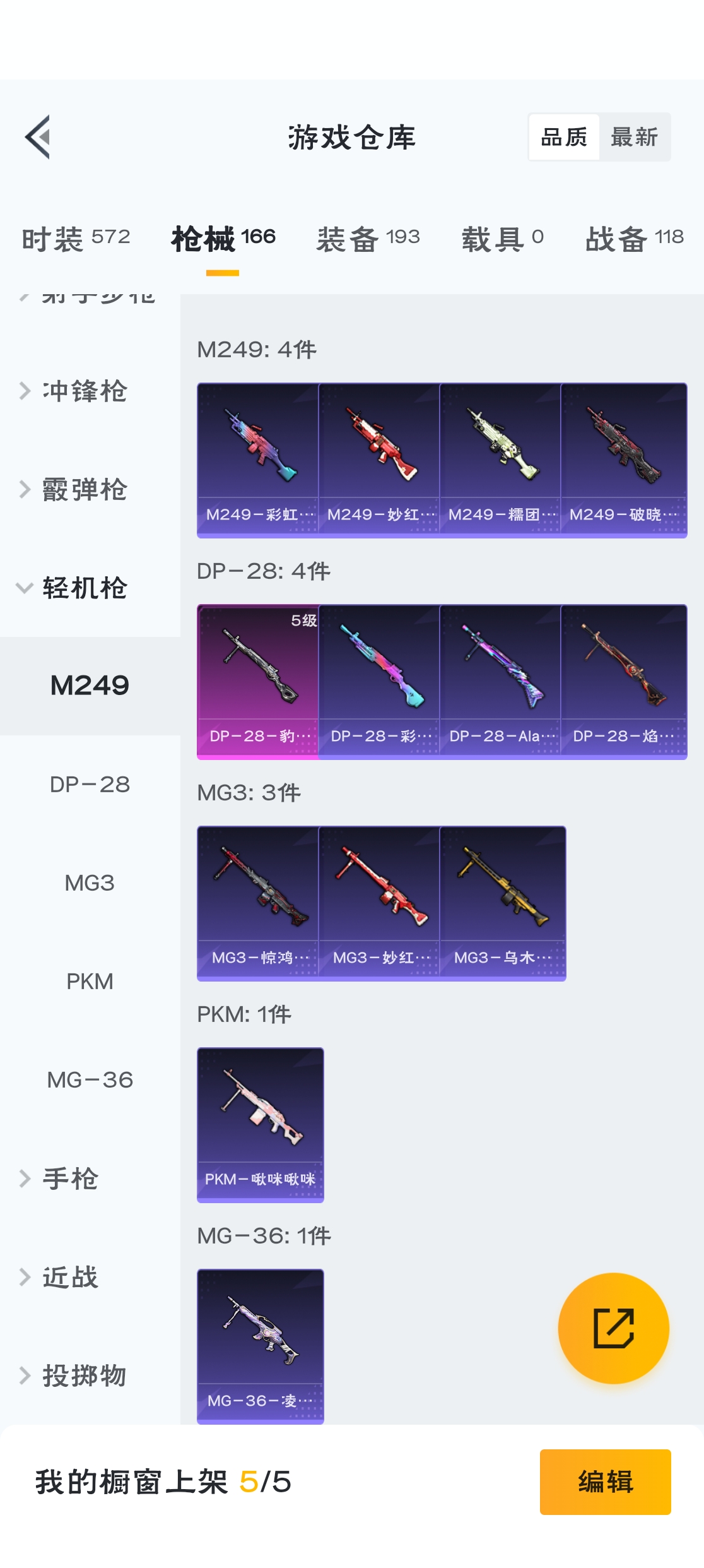The image size is (704, 1568).
Task: Select PKM in the sidebar
Action: [90, 982]
